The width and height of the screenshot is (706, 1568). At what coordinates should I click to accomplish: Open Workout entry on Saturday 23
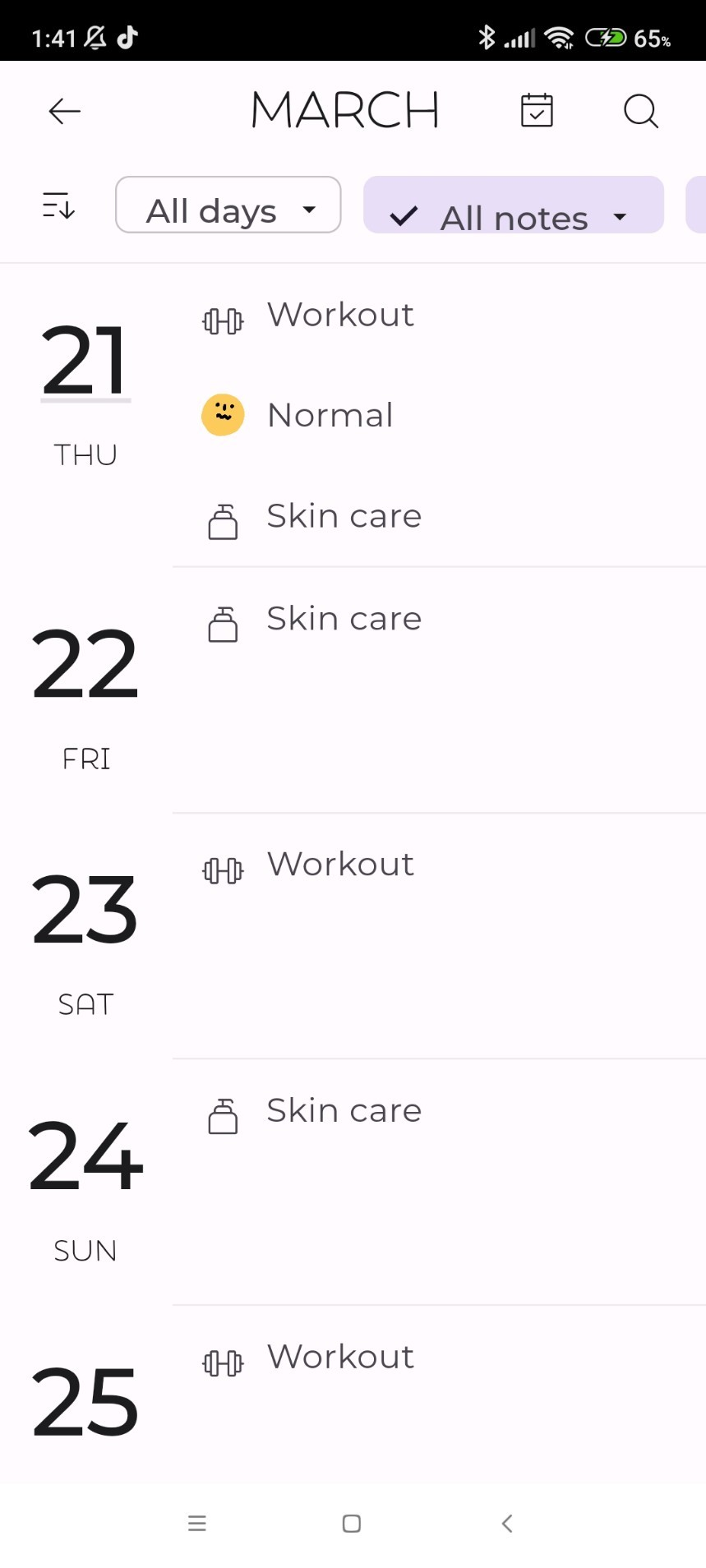pos(340,865)
